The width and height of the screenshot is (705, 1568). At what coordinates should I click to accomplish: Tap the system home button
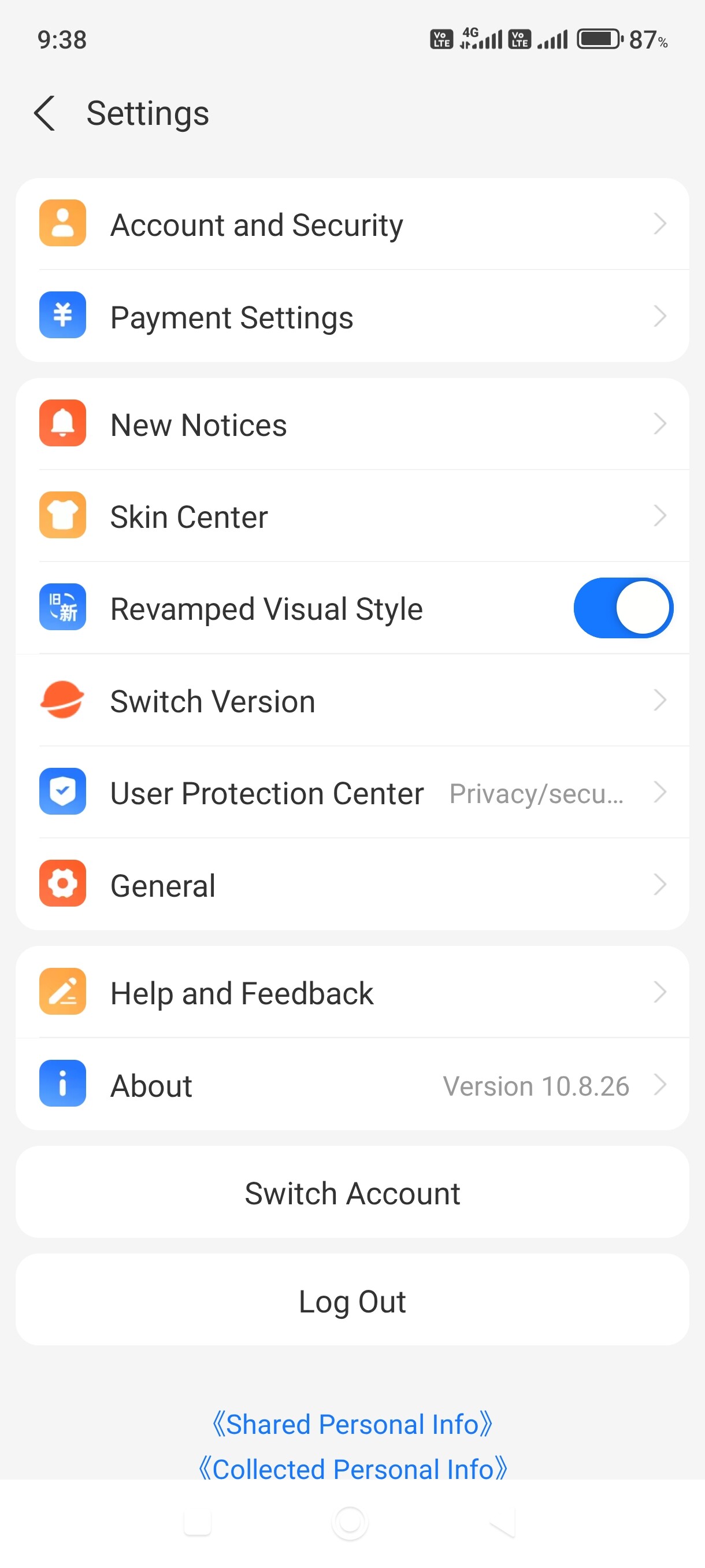pos(350,1523)
